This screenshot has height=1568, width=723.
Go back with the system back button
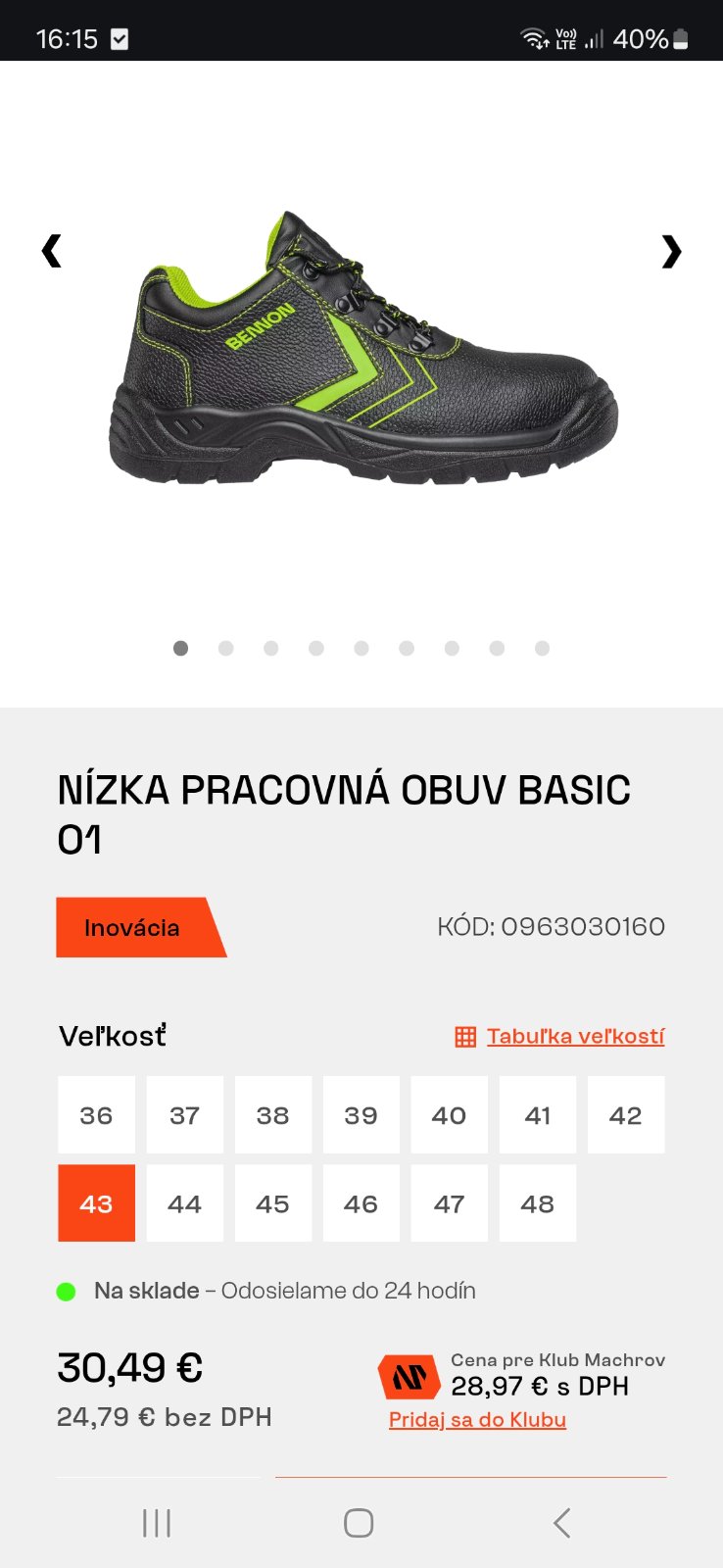click(x=561, y=1523)
